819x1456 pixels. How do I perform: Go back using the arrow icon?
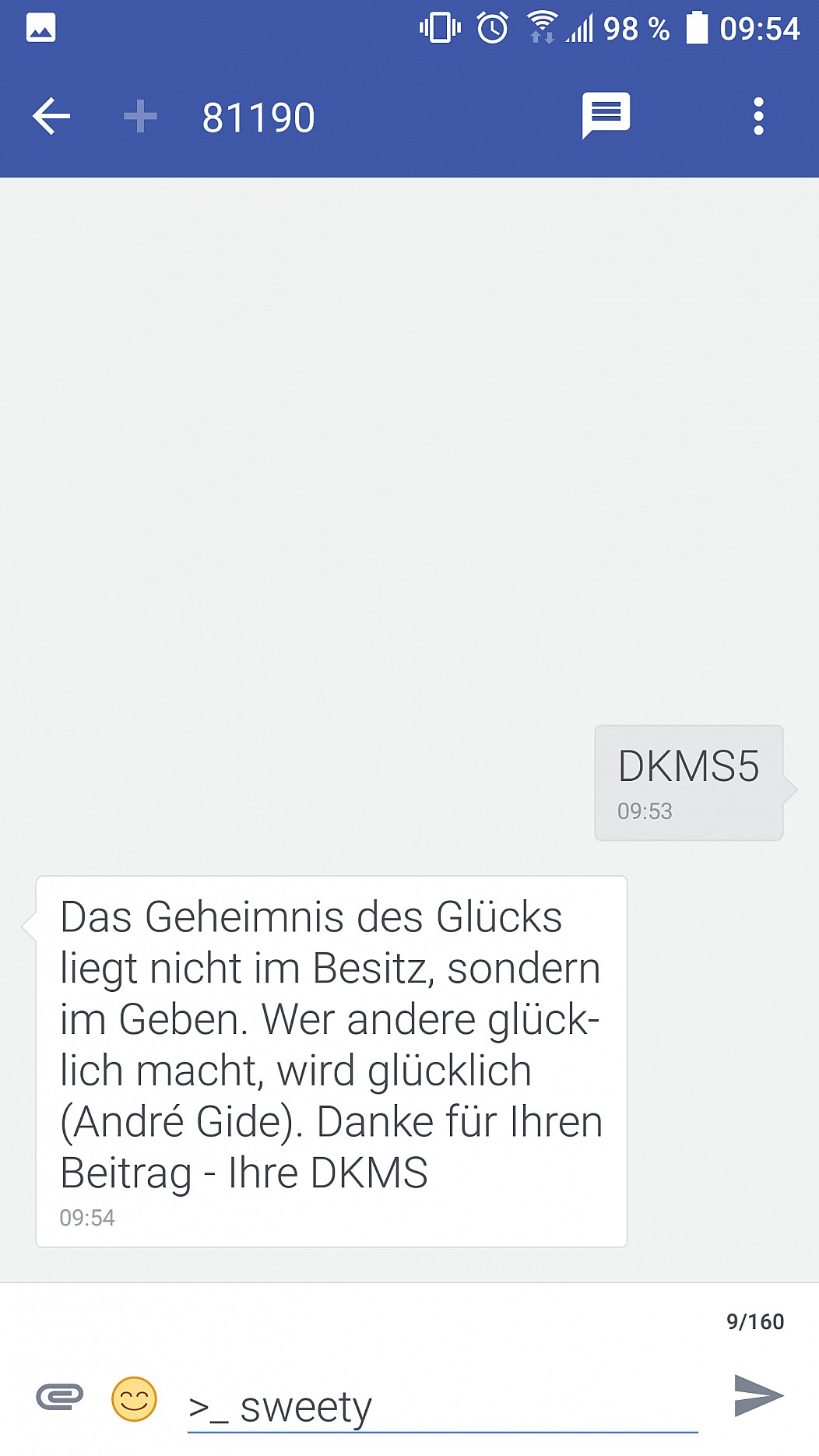[x=51, y=117]
